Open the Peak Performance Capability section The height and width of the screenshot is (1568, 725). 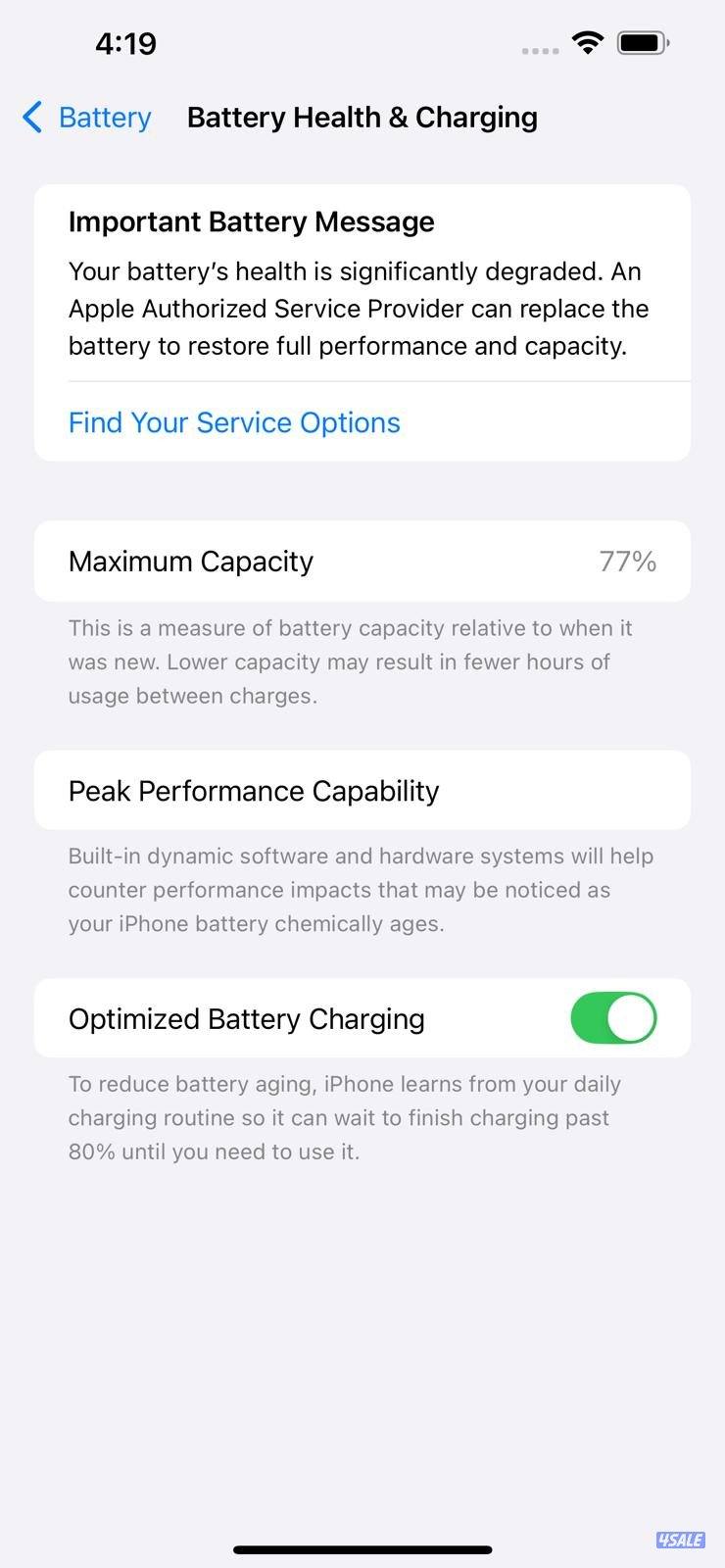[x=362, y=790]
